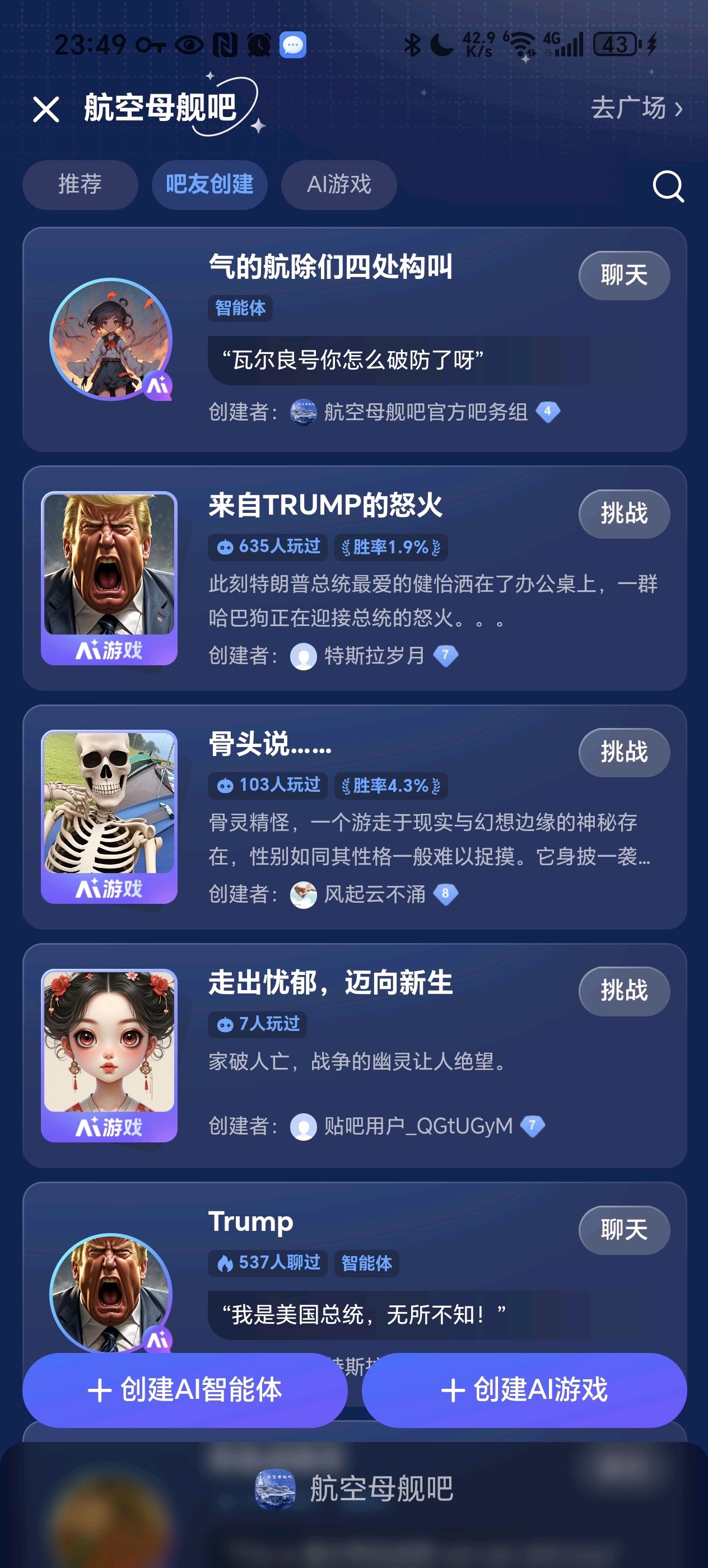Chat with 气的航除们四处构叫 agent
The width and height of the screenshot is (708, 1568).
click(623, 275)
